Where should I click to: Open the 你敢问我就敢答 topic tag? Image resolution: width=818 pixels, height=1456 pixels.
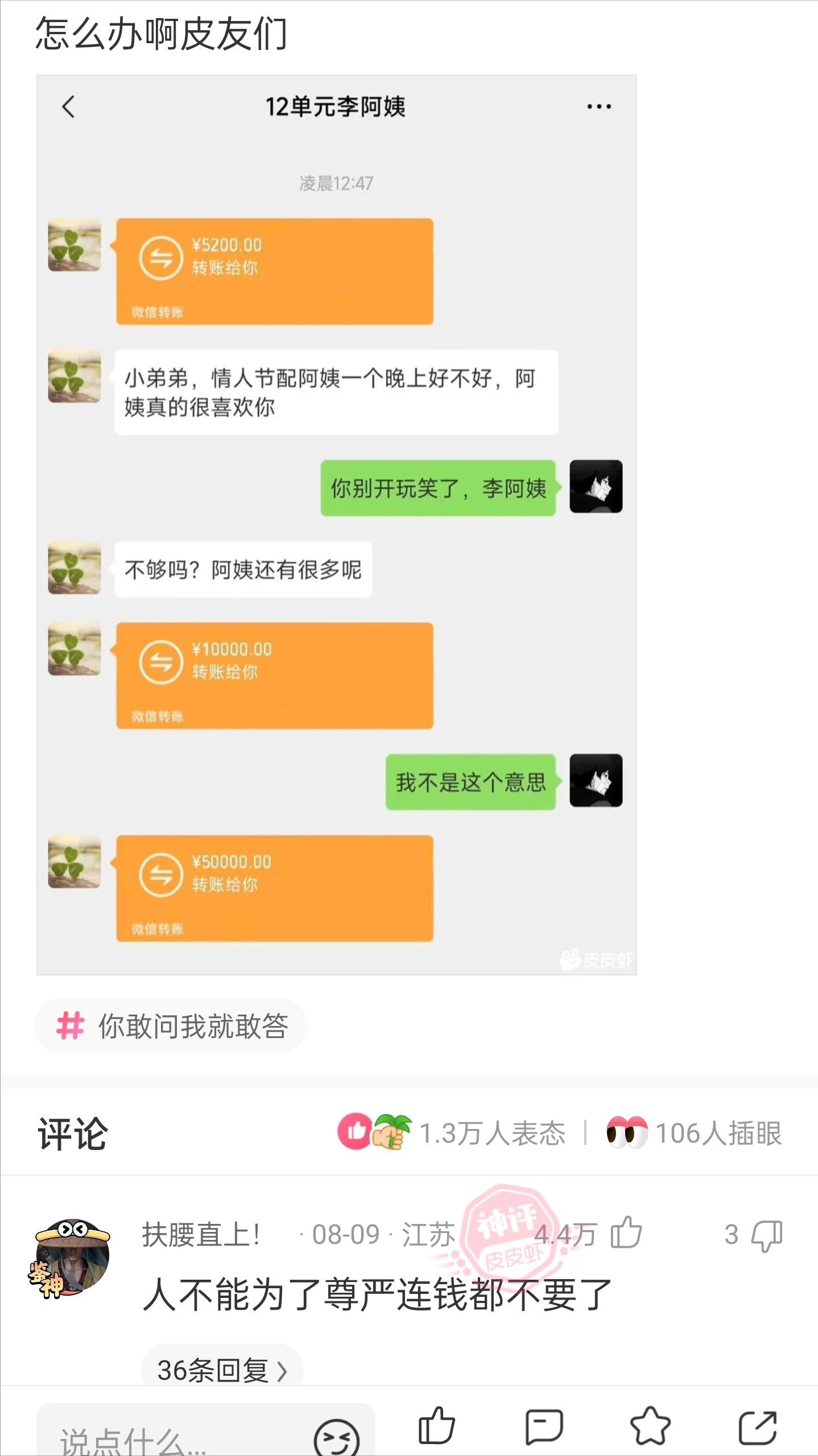pos(171,1026)
